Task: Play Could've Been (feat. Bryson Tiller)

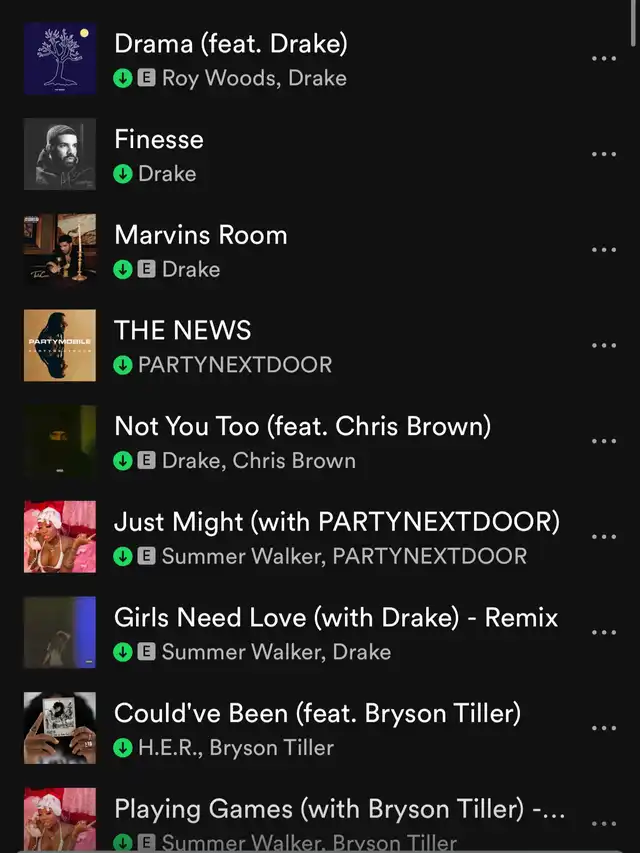Action: pos(318,713)
